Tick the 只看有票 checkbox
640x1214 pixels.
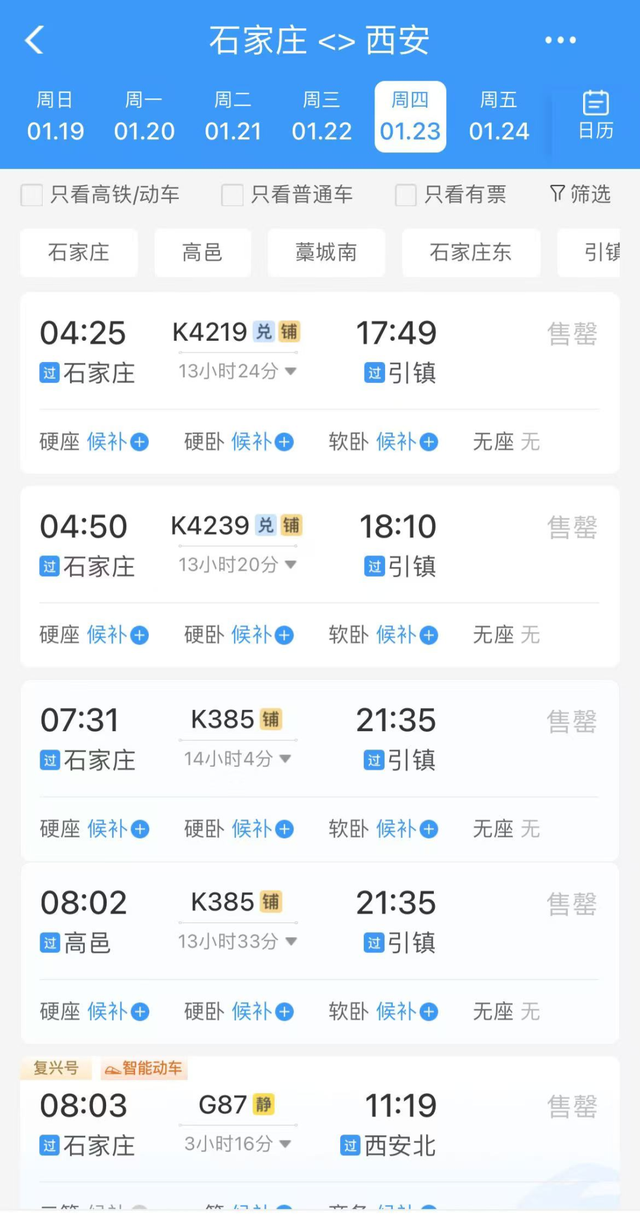(x=406, y=195)
